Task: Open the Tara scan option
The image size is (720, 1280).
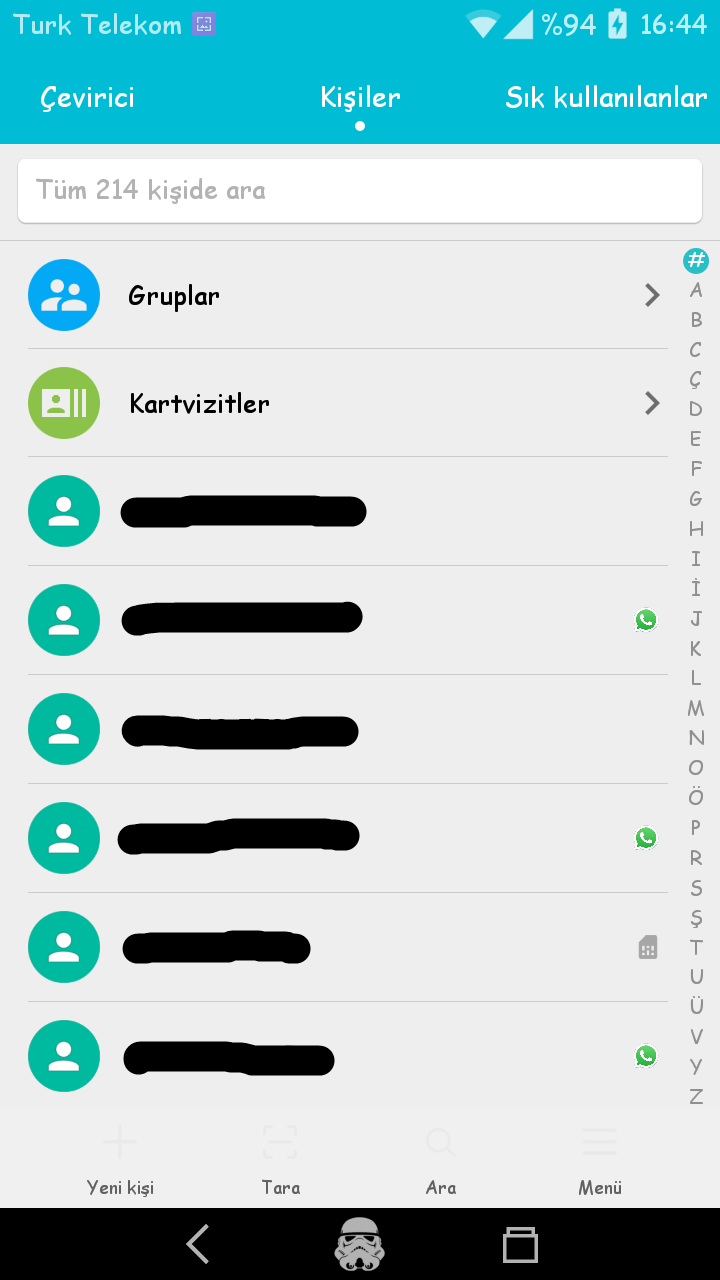Action: [280, 1160]
